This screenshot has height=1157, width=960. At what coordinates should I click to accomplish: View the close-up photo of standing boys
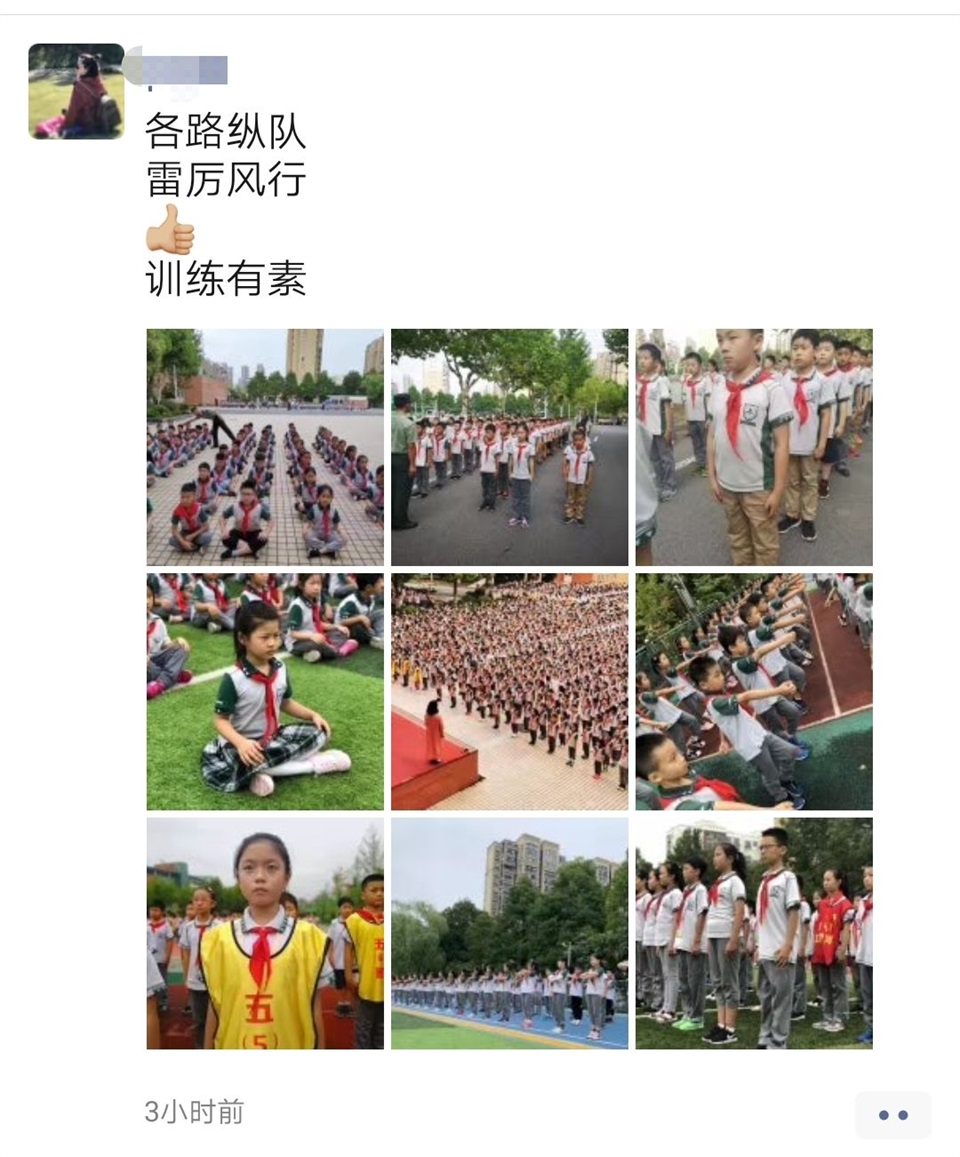(754, 447)
